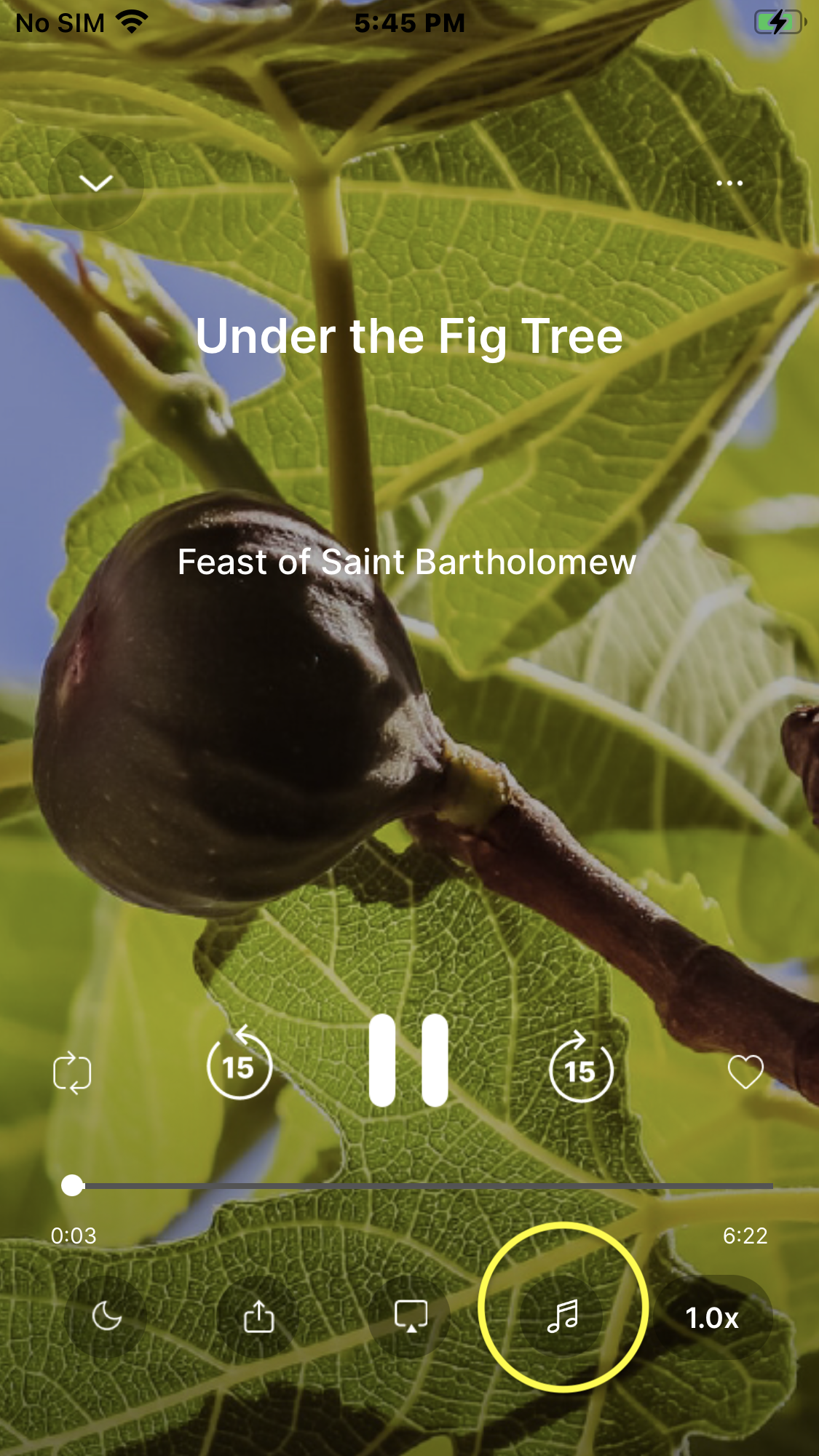Rewind 15 seconds
This screenshot has width=819, height=1456.
[239, 1065]
